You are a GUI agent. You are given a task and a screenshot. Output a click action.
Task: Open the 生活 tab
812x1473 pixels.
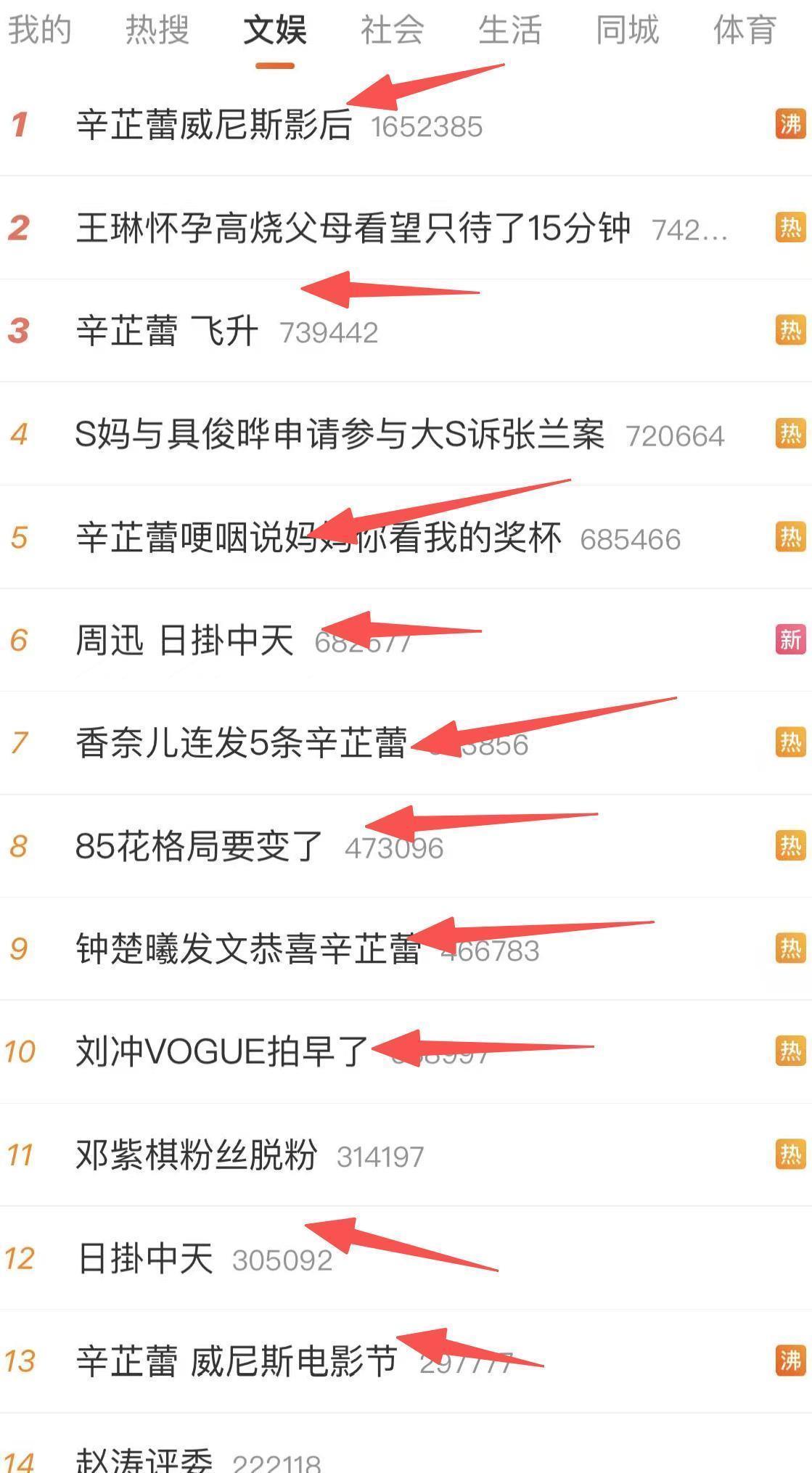click(510, 30)
